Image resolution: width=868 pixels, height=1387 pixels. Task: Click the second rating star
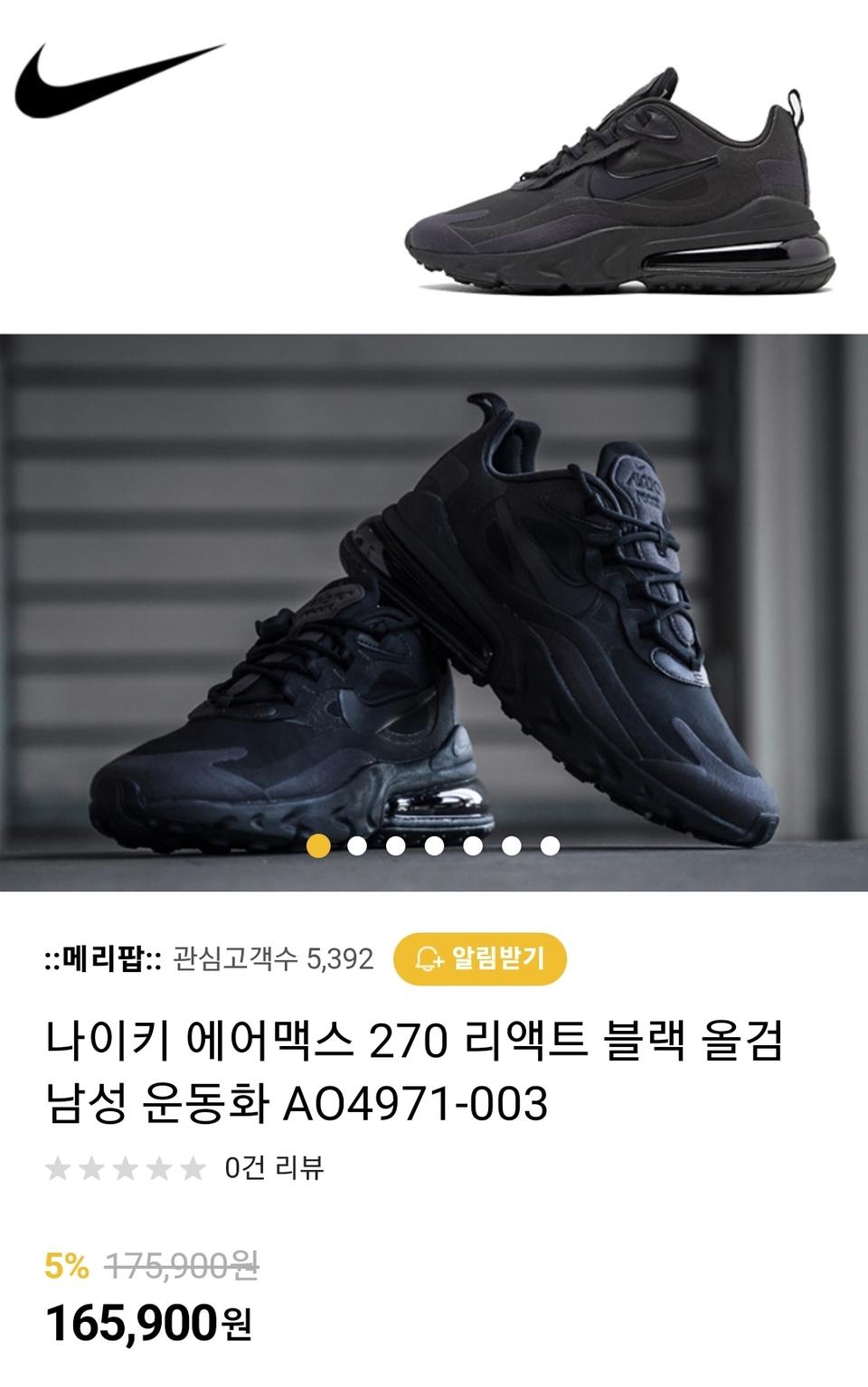coord(93,1166)
